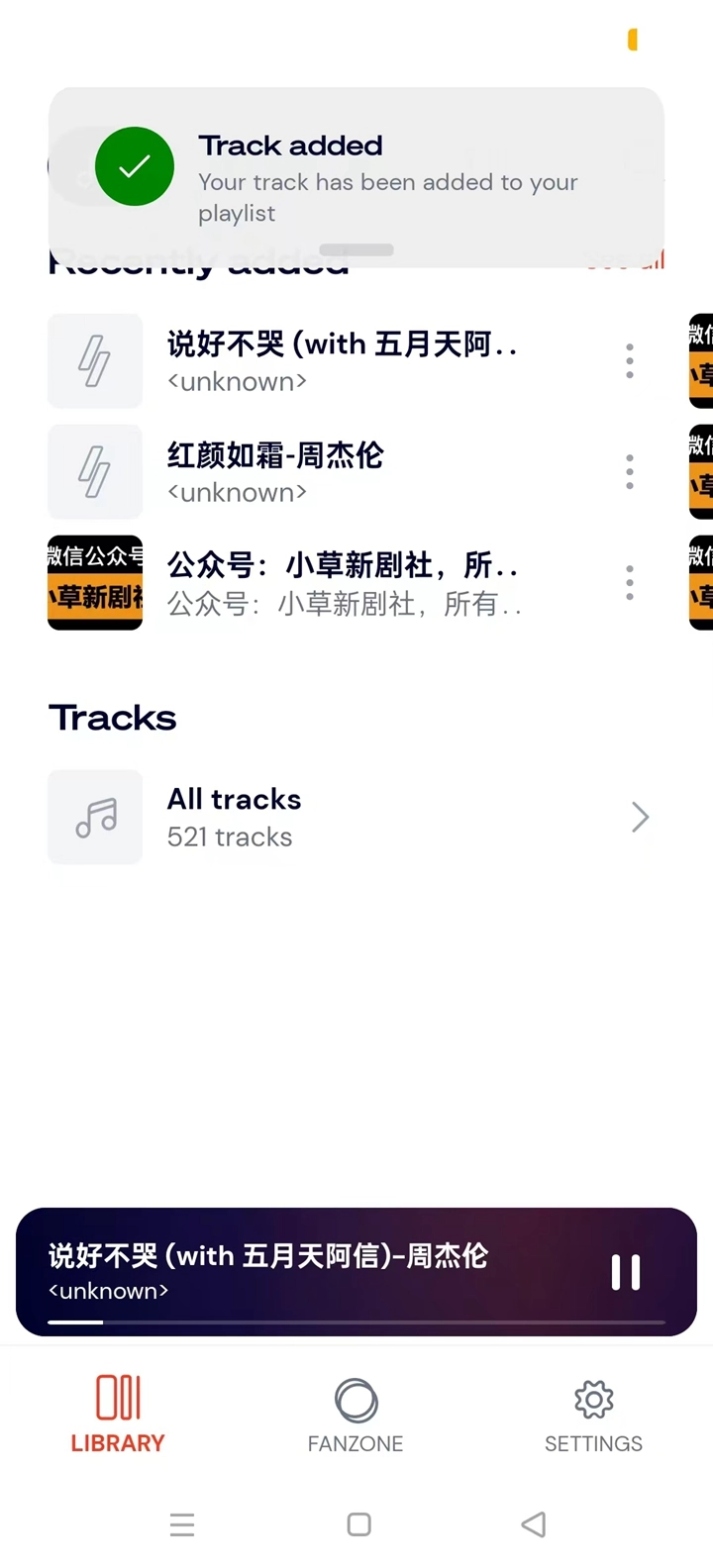
Task: Dismiss the Track added notification
Action: click(x=356, y=249)
